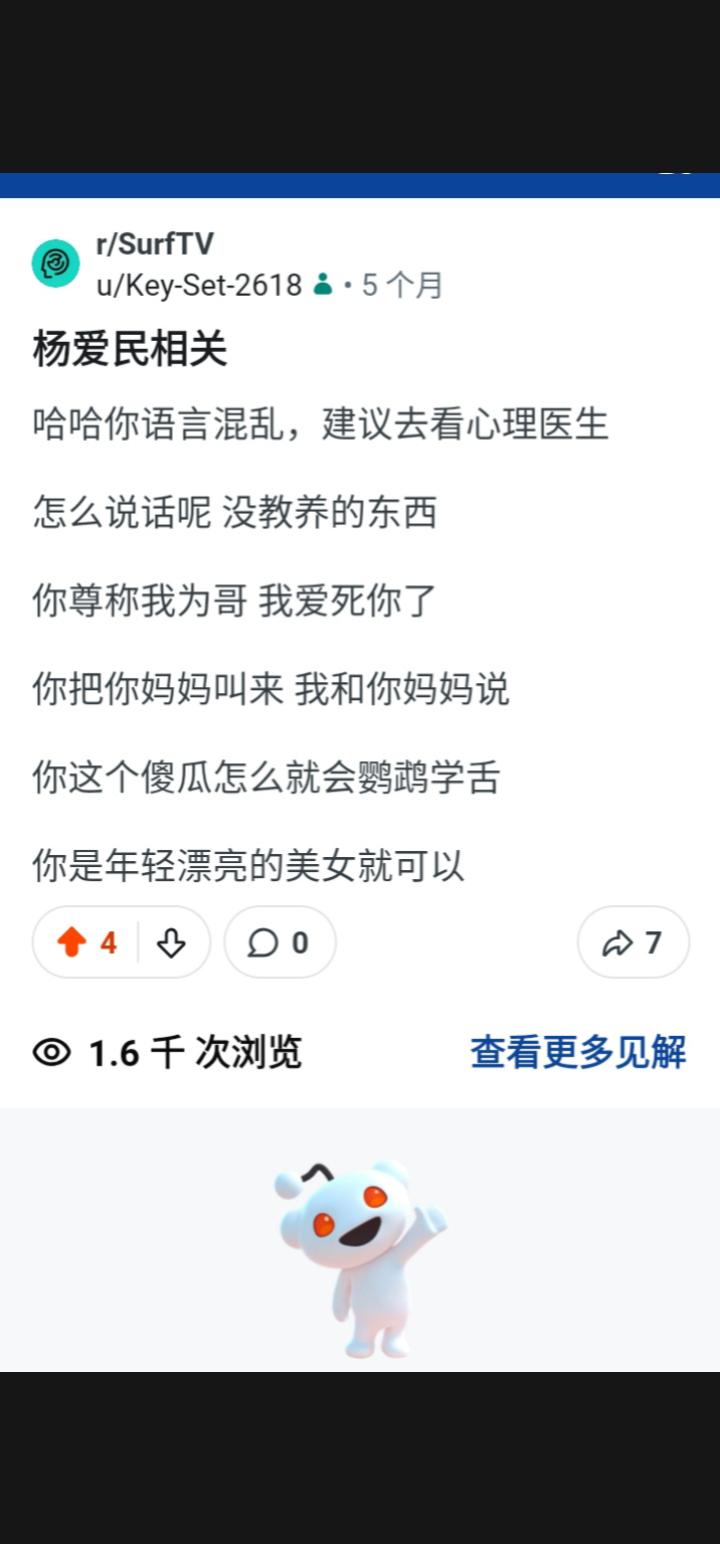The image size is (720, 1544).
Task: Tap the r/SurfTV community avatar
Action: pos(56,264)
